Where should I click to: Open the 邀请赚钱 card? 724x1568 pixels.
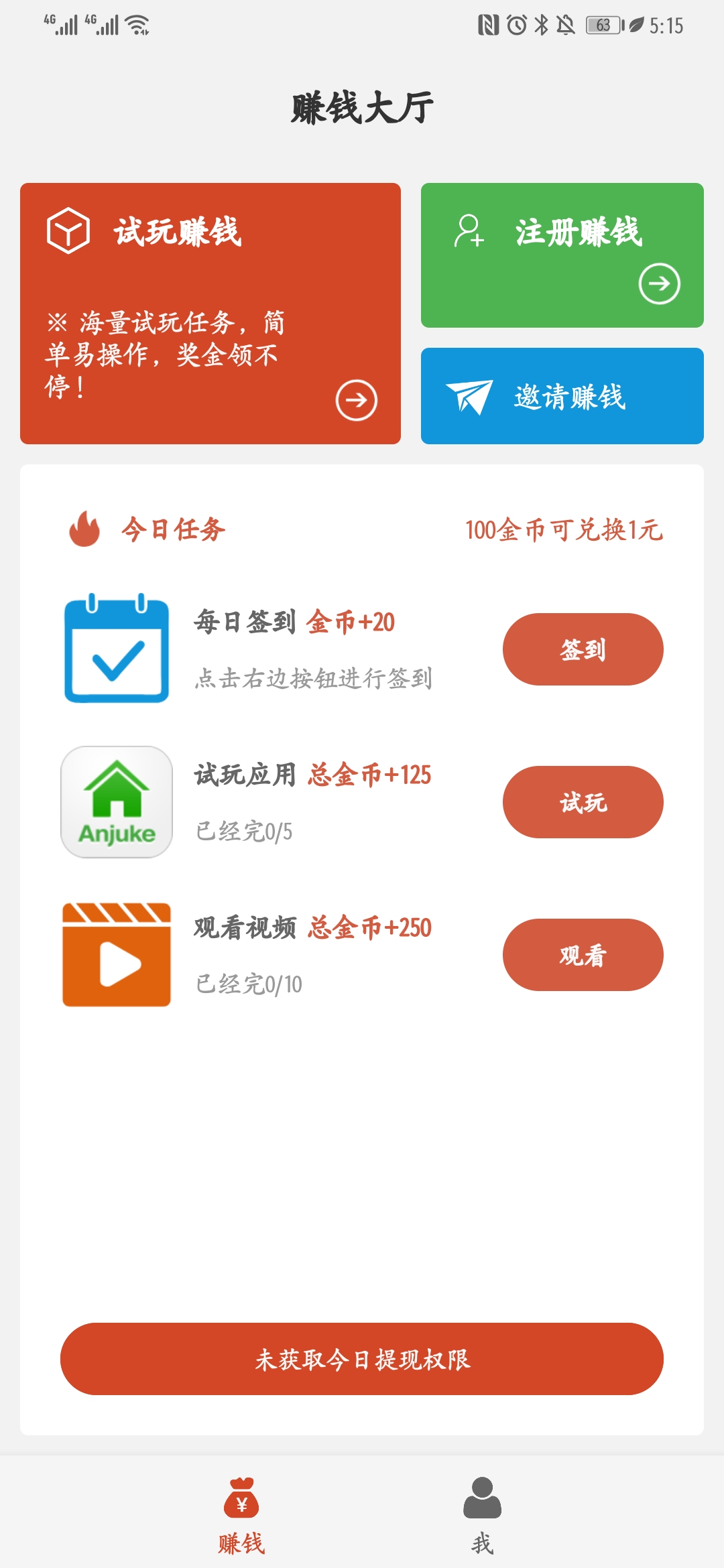(x=562, y=396)
